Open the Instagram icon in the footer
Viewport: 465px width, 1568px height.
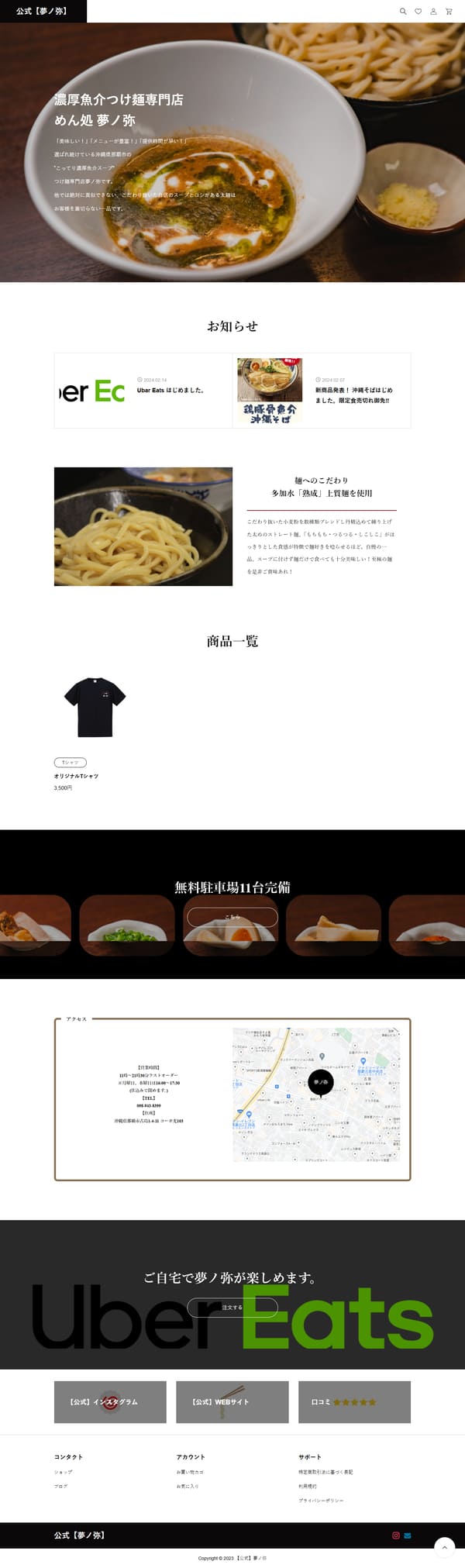[x=395, y=1535]
